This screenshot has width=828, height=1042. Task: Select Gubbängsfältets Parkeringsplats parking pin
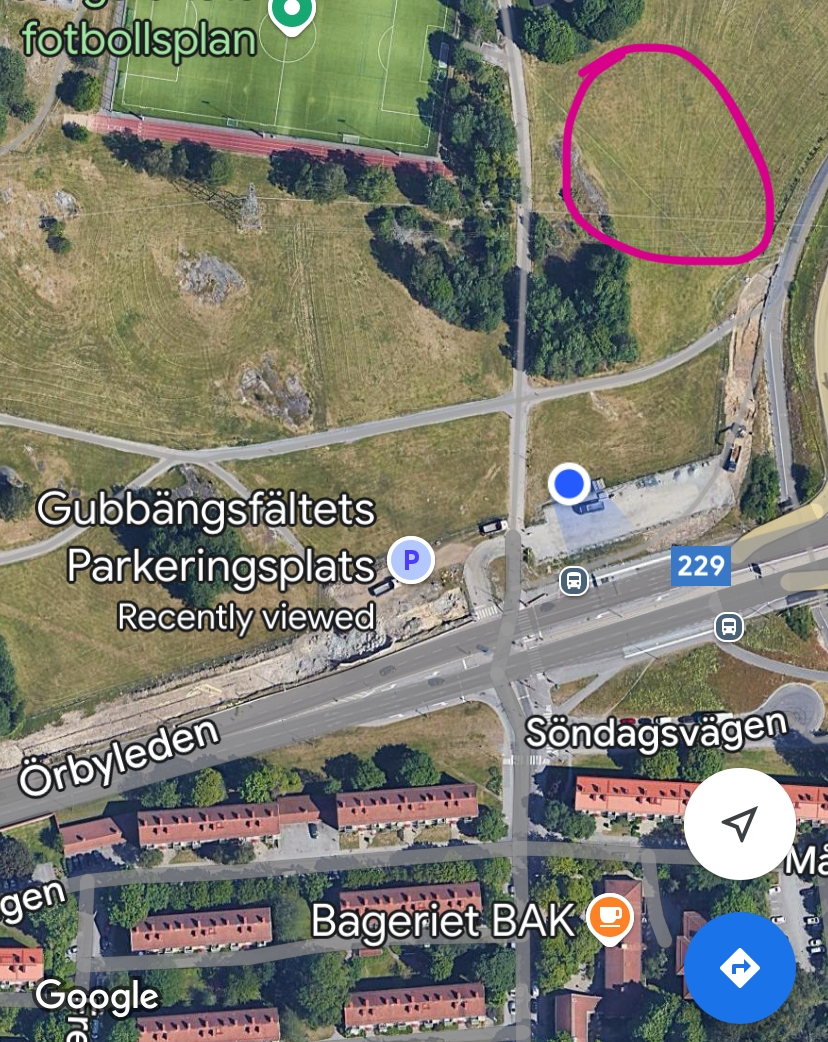(x=410, y=561)
